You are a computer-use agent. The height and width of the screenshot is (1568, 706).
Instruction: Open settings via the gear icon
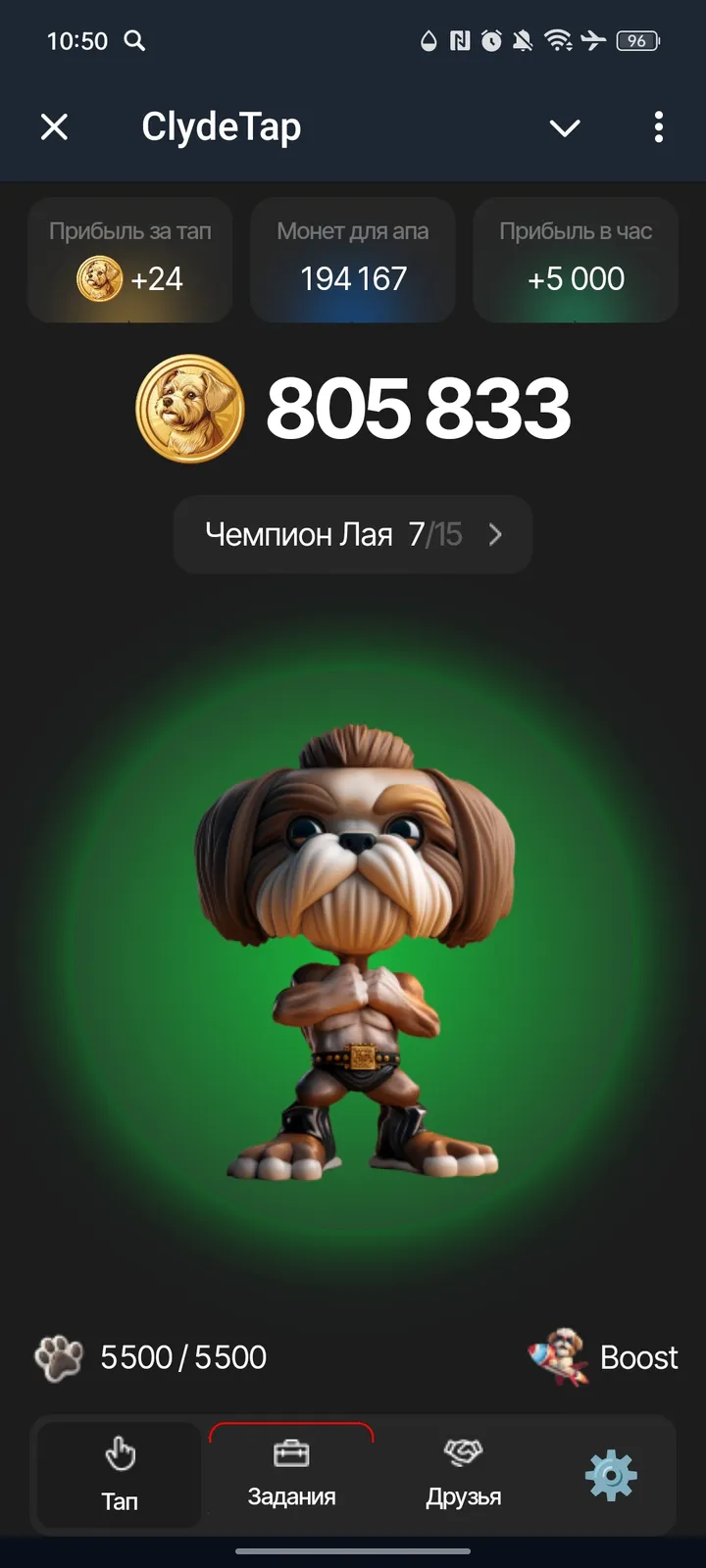pos(611,1475)
